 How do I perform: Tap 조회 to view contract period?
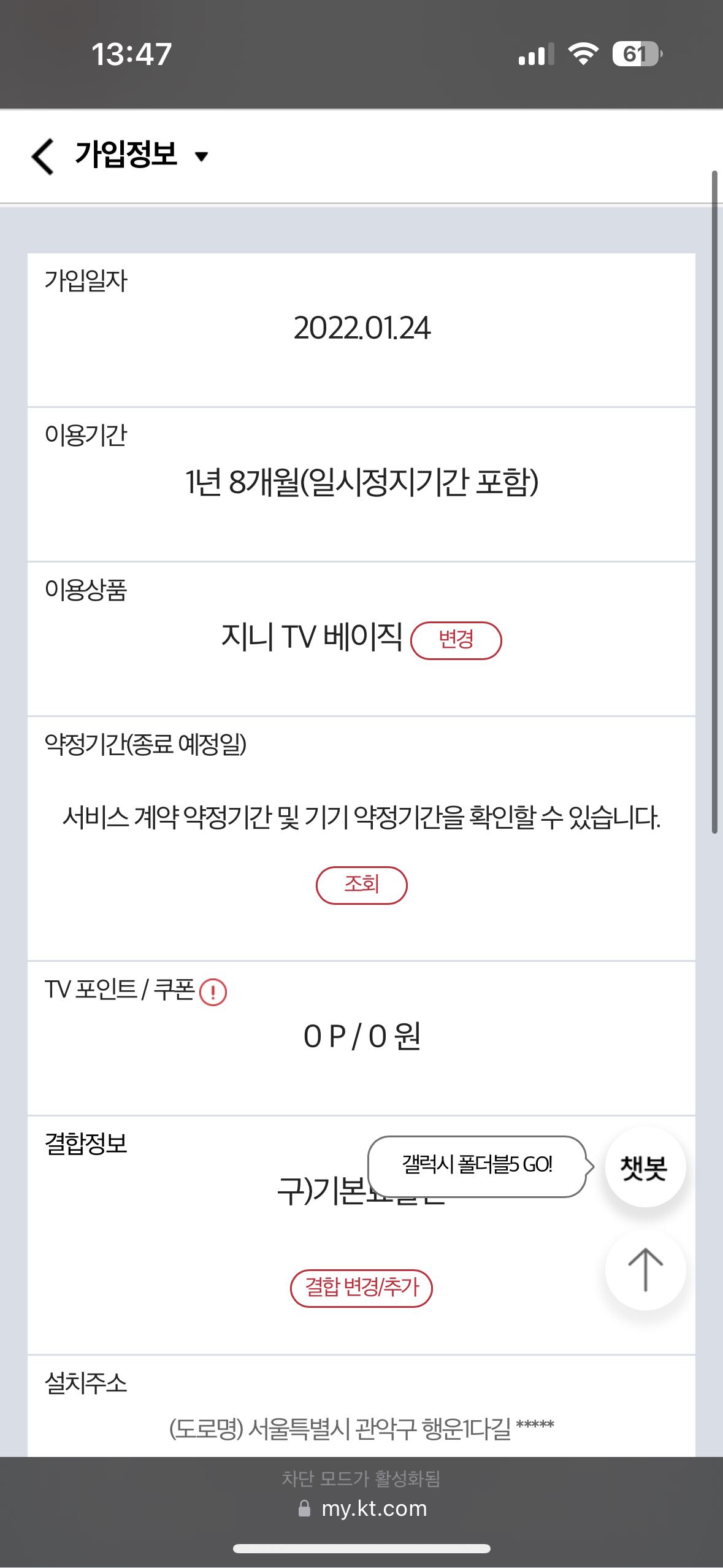(361, 885)
